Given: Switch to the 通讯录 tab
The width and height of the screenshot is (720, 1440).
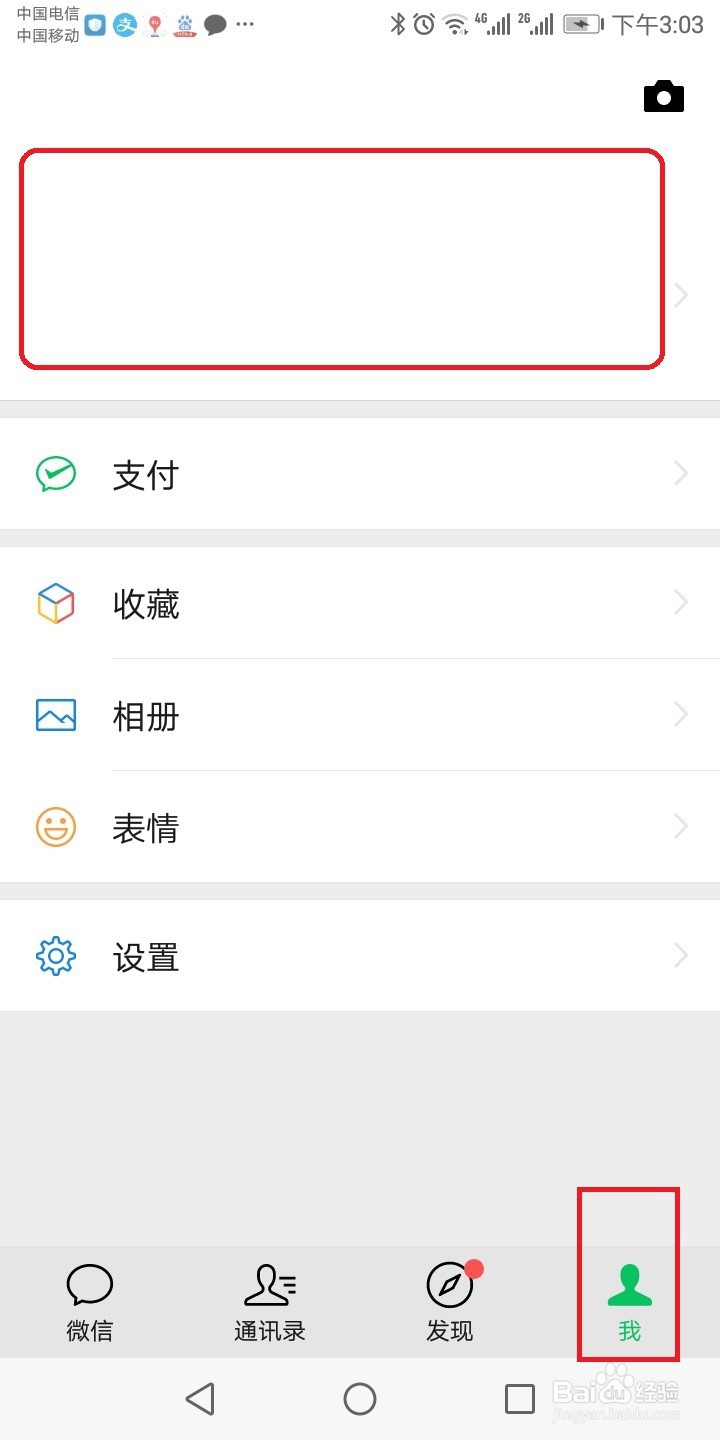Looking at the screenshot, I should coord(270,1300).
